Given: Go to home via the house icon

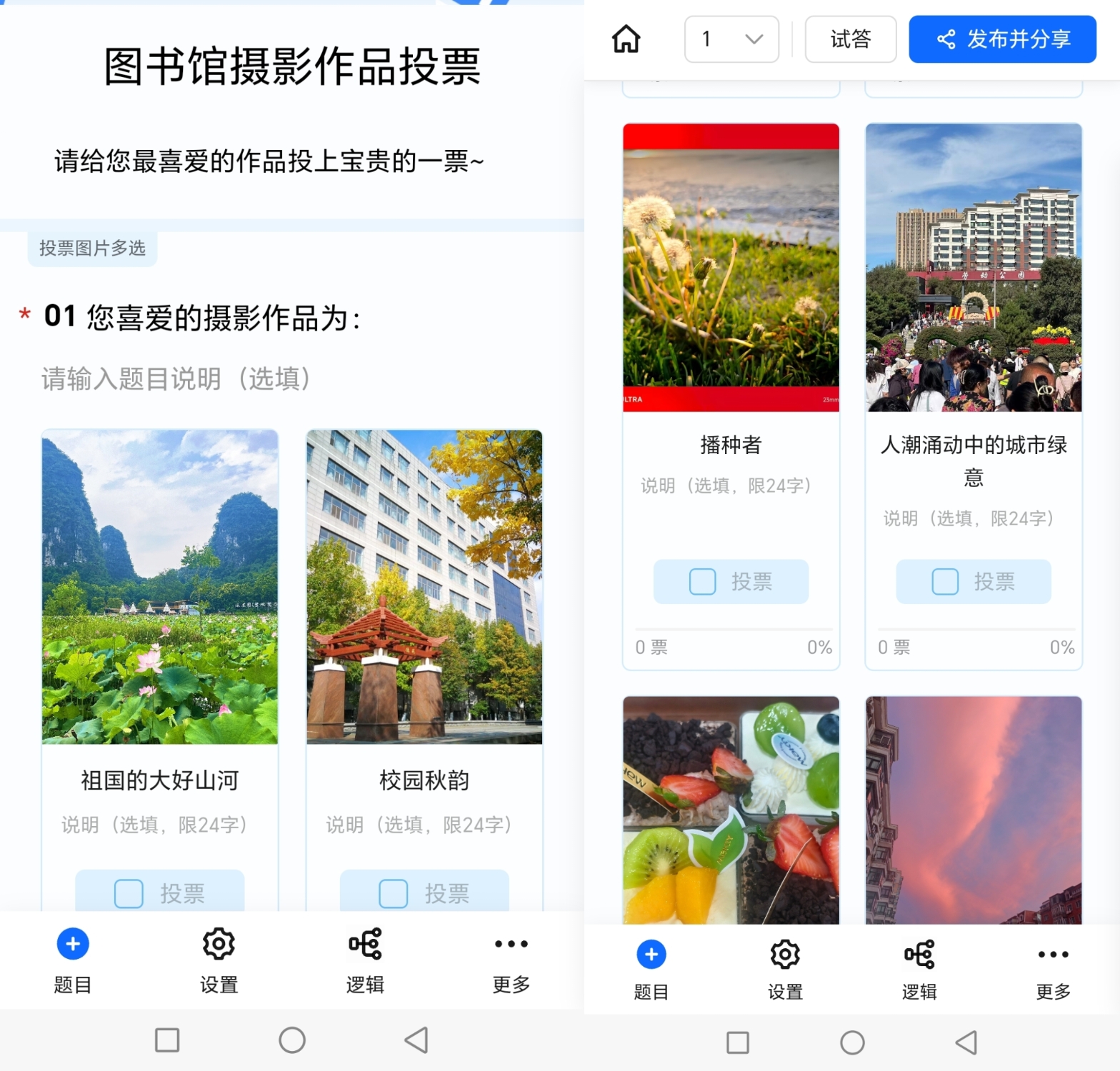Looking at the screenshot, I should [x=626, y=39].
